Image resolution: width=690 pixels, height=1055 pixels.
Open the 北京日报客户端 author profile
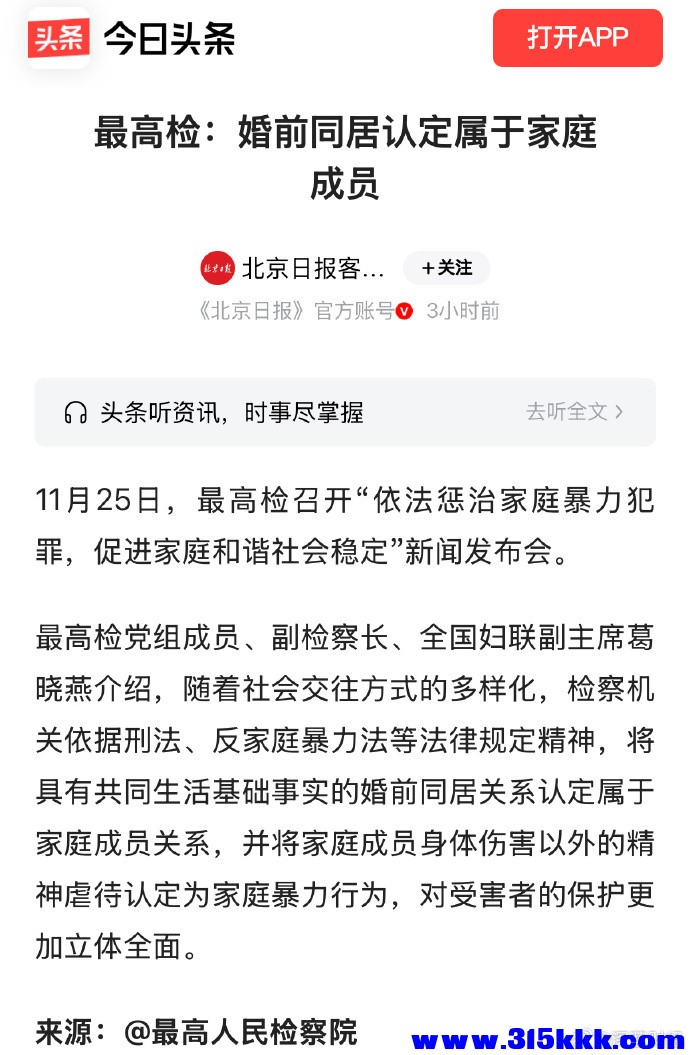click(x=312, y=268)
